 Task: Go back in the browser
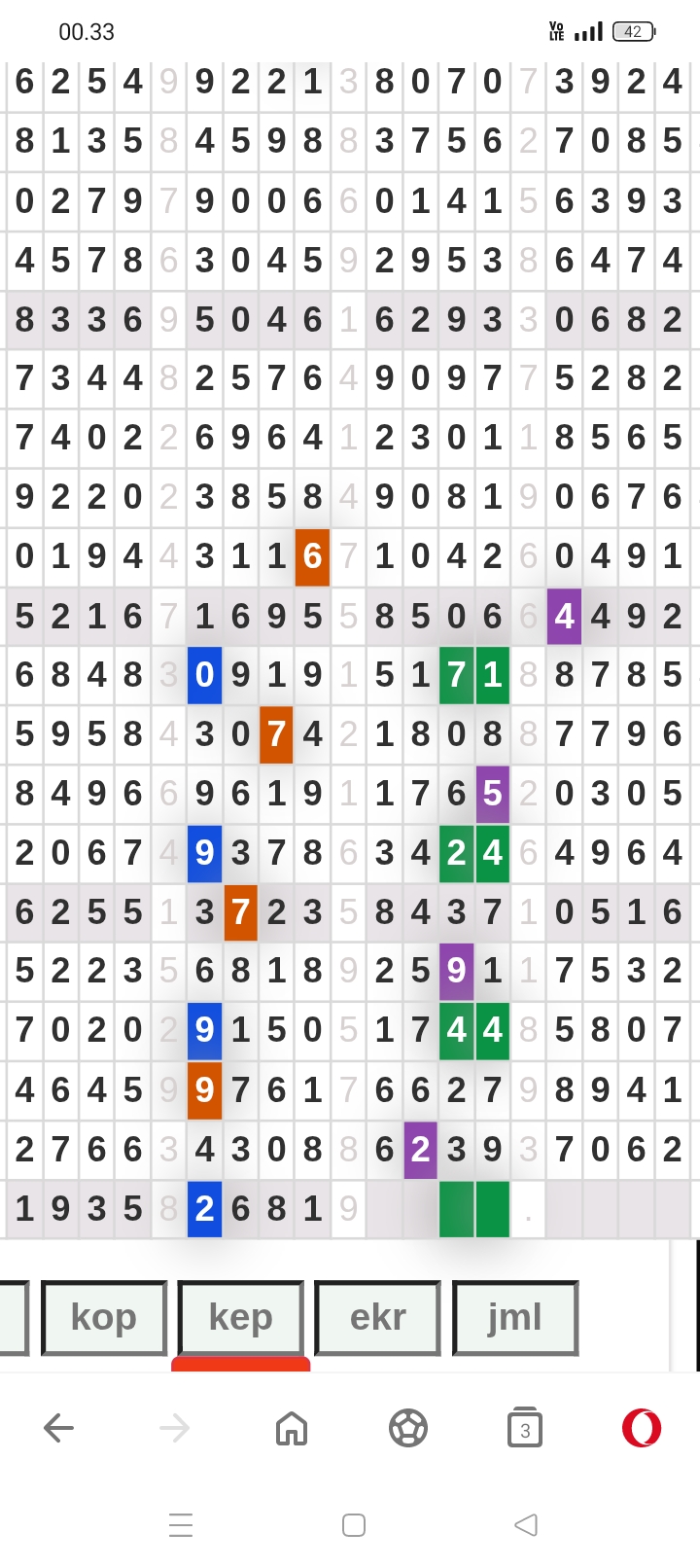tap(58, 1428)
